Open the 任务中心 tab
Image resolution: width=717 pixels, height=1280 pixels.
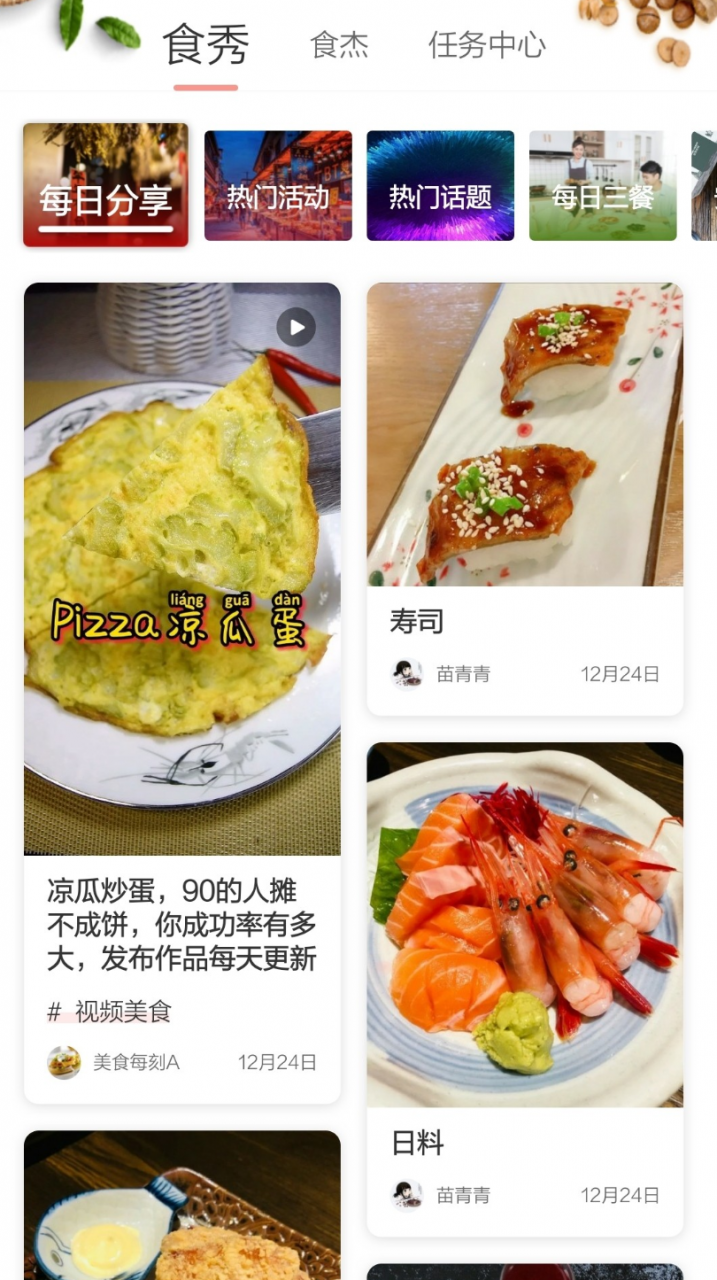point(487,45)
